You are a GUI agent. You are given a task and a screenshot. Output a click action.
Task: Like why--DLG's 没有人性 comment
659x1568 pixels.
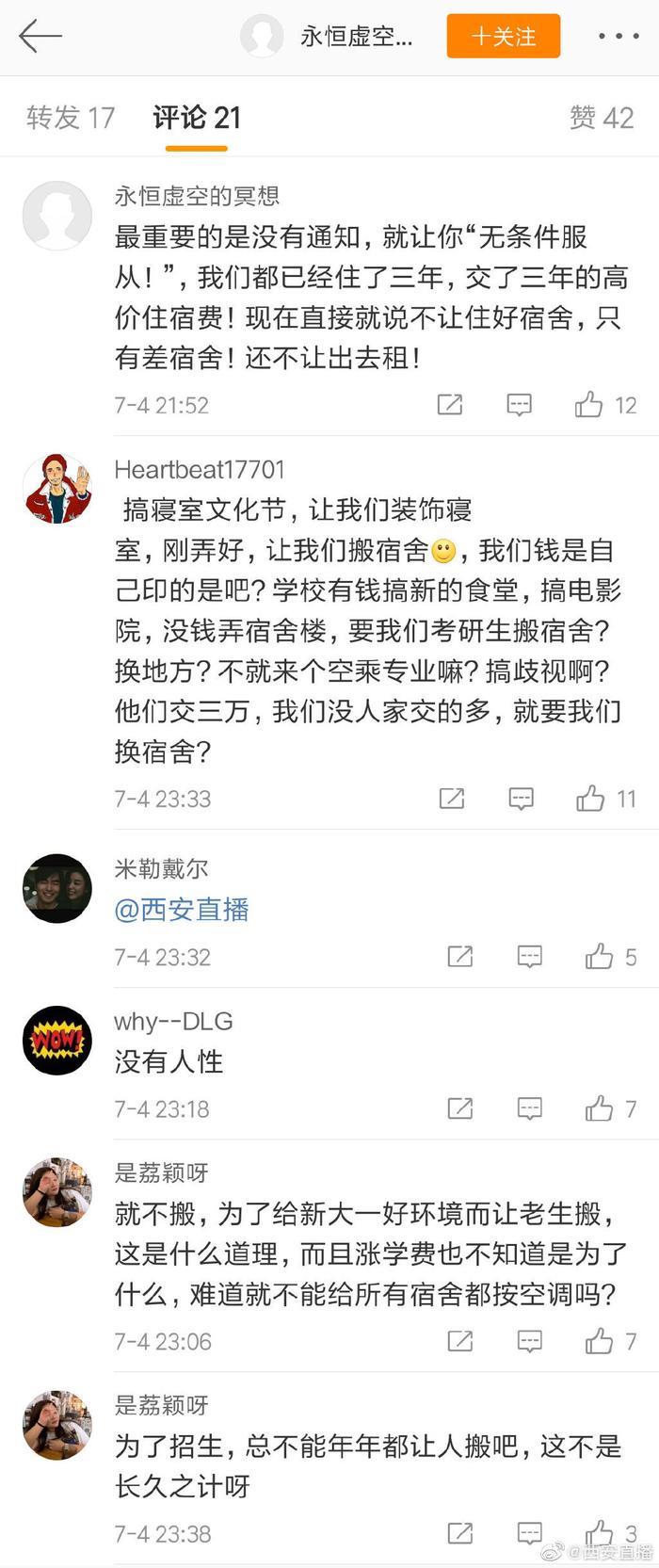coord(599,1108)
